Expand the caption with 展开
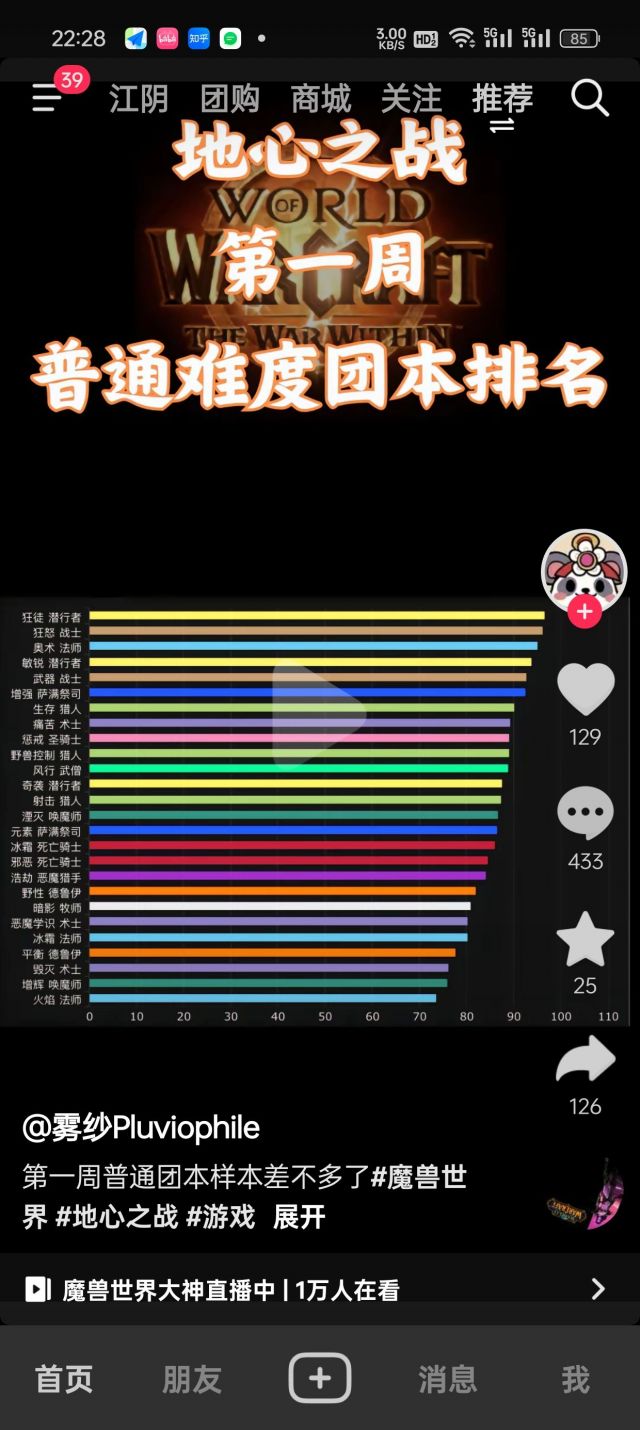This screenshot has width=640, height=1430. point(299,1217)
